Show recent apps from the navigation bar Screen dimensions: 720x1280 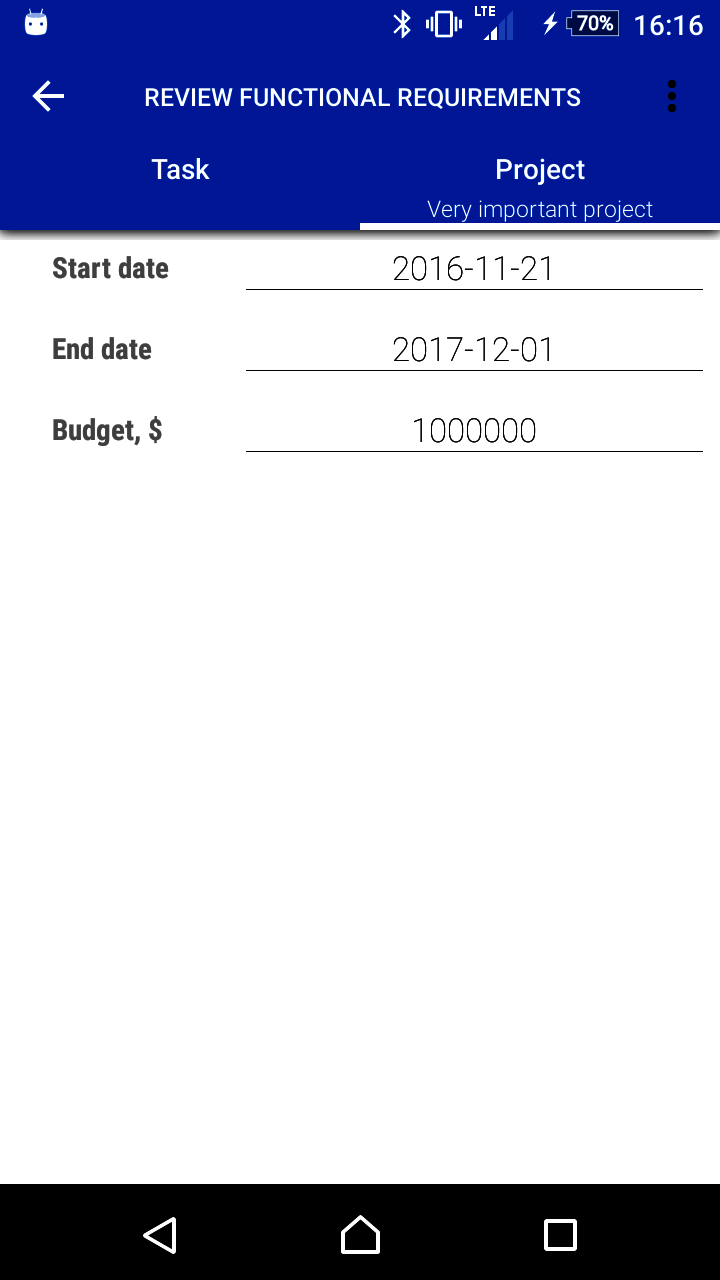click(560, 1235)
